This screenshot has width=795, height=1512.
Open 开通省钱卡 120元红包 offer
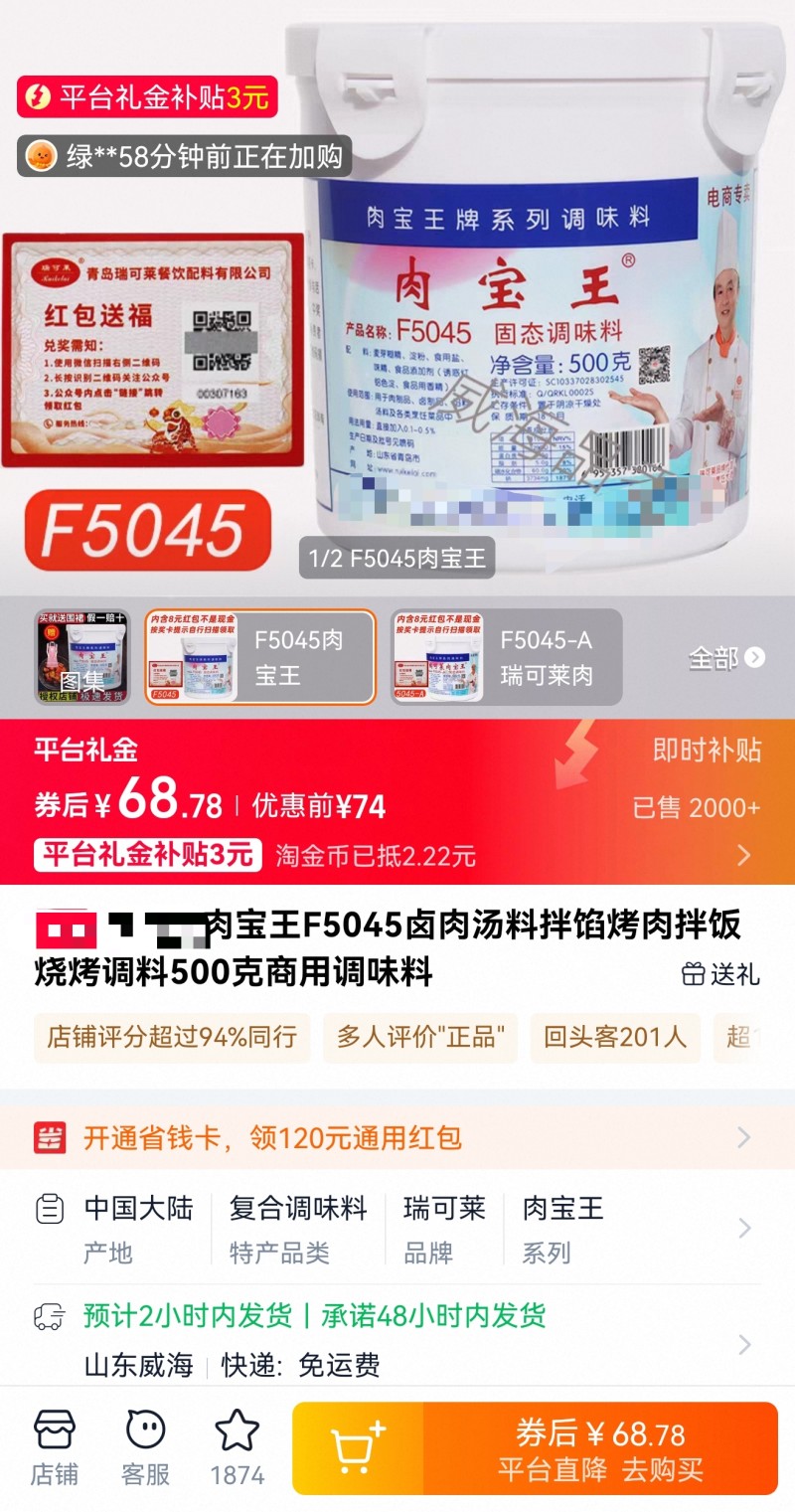pyautogui.click(x=397, y=1137)
